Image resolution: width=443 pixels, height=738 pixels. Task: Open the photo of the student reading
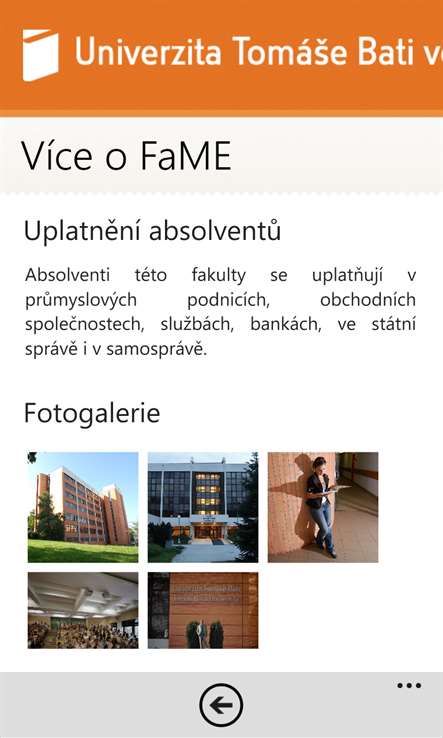(323, 507)
